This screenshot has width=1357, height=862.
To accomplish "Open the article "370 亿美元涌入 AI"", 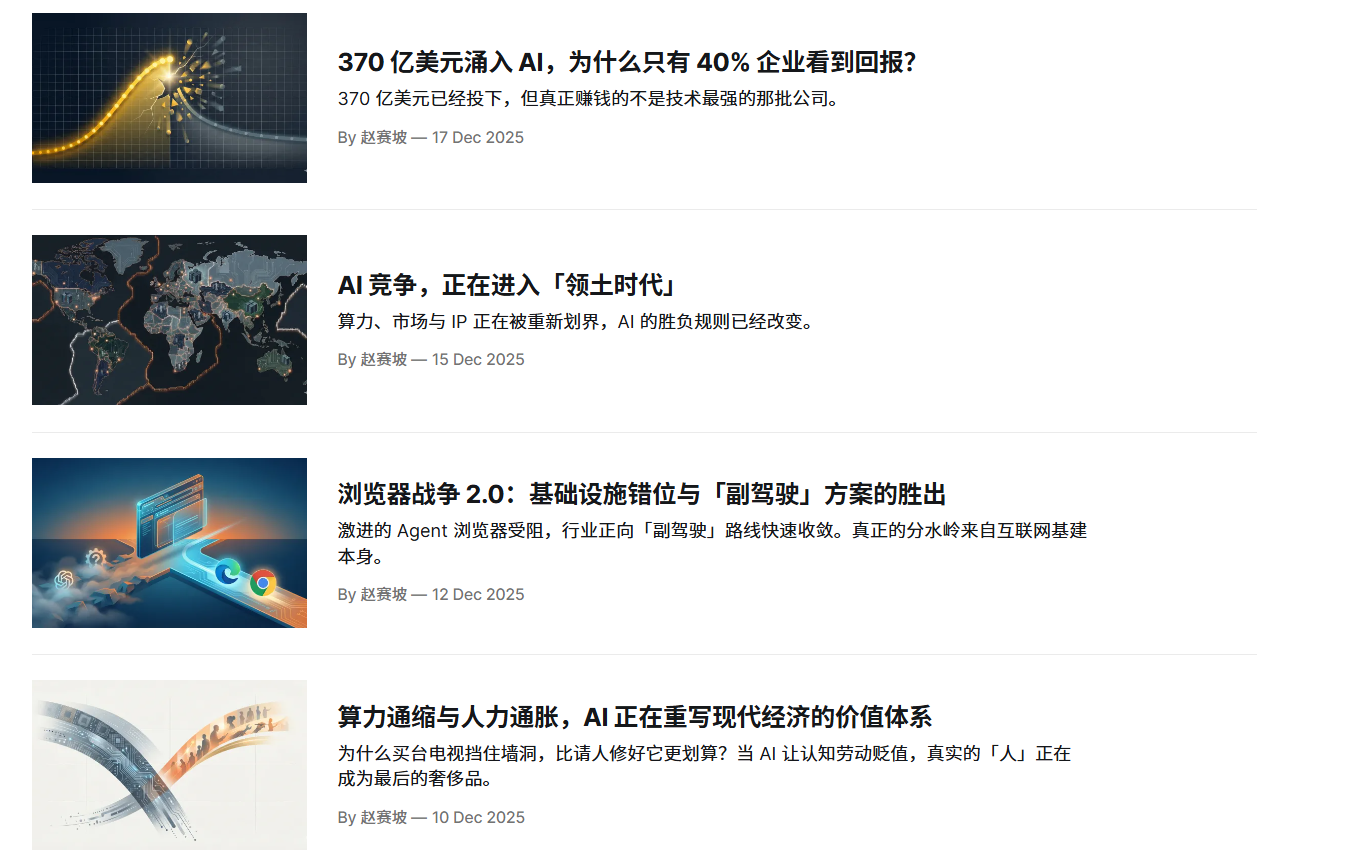I will point(627,63).
